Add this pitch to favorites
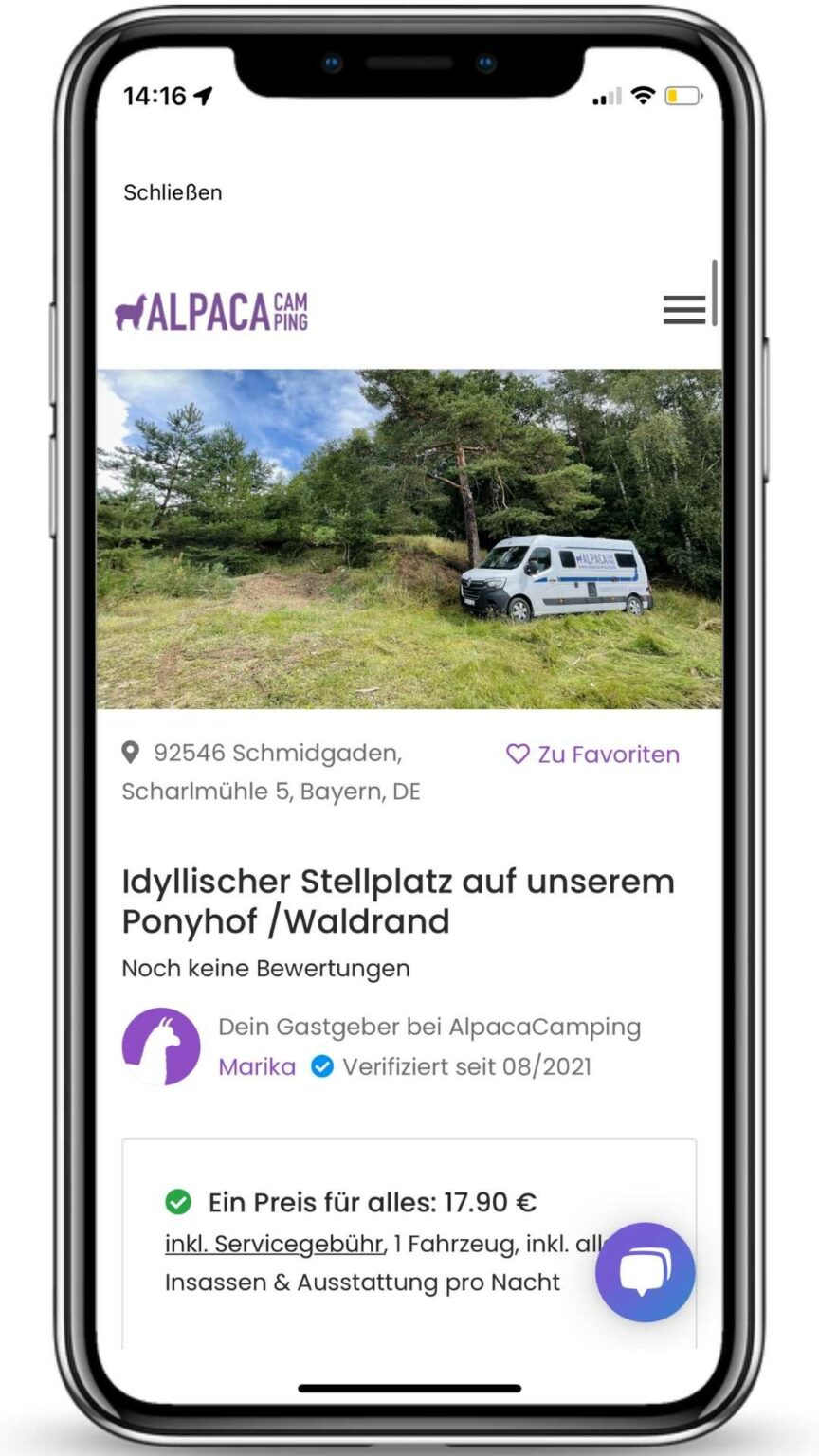This screenshot has height=1456, width=819. click(593, 755)
